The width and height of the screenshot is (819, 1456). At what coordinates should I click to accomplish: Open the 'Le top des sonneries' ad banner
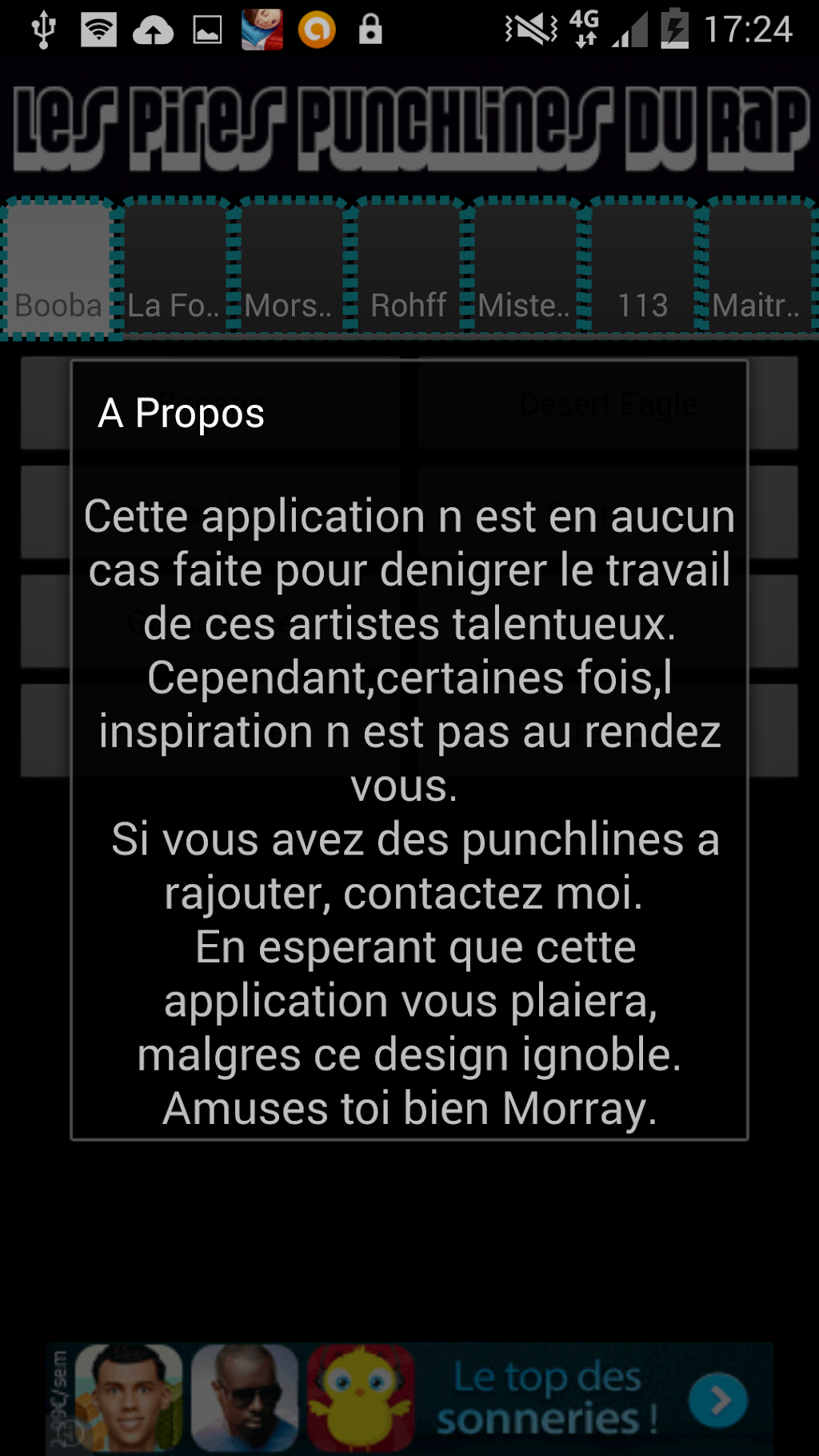(409, 1398)
